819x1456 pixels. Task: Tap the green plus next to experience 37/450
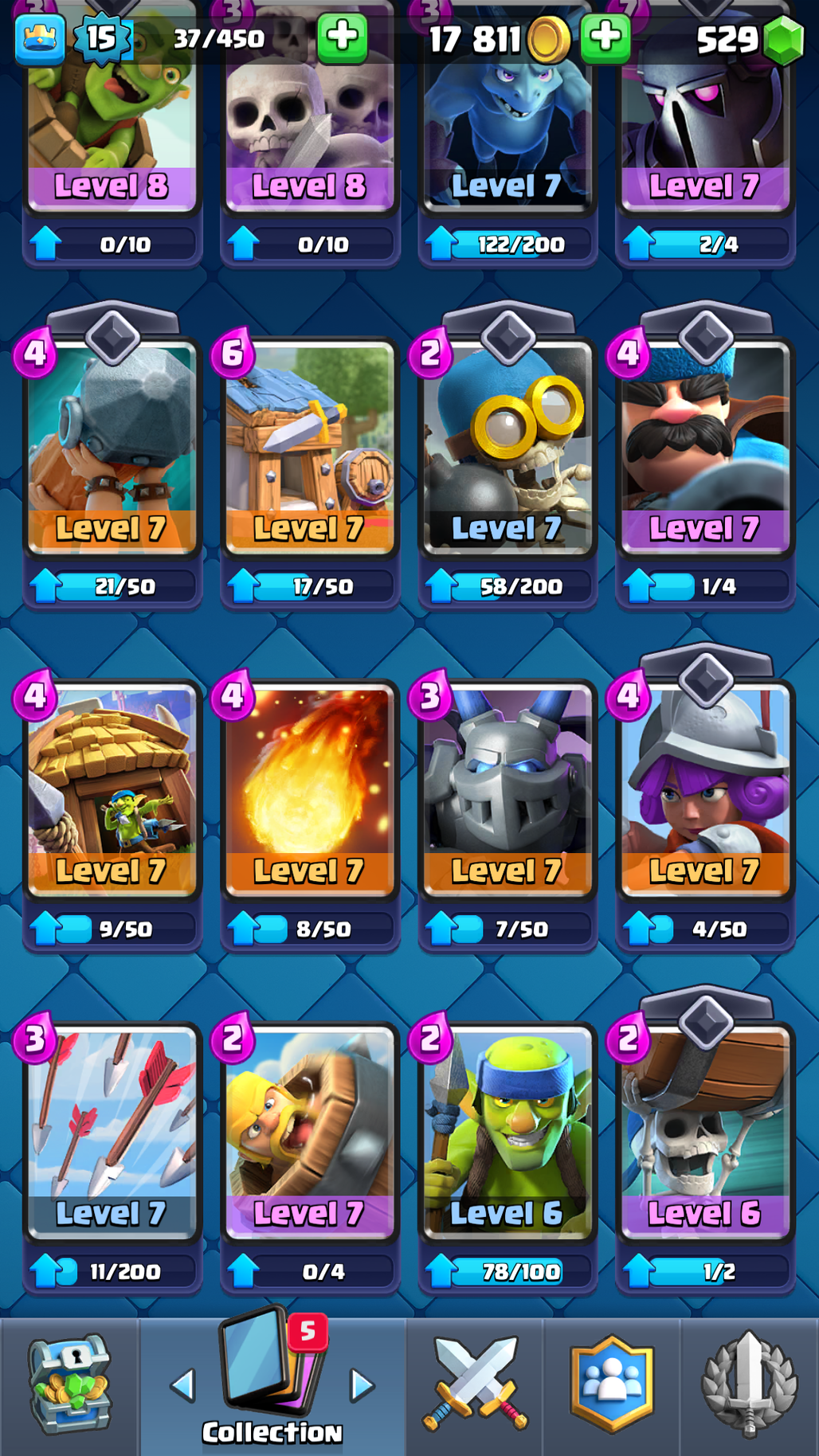(343, 37)
